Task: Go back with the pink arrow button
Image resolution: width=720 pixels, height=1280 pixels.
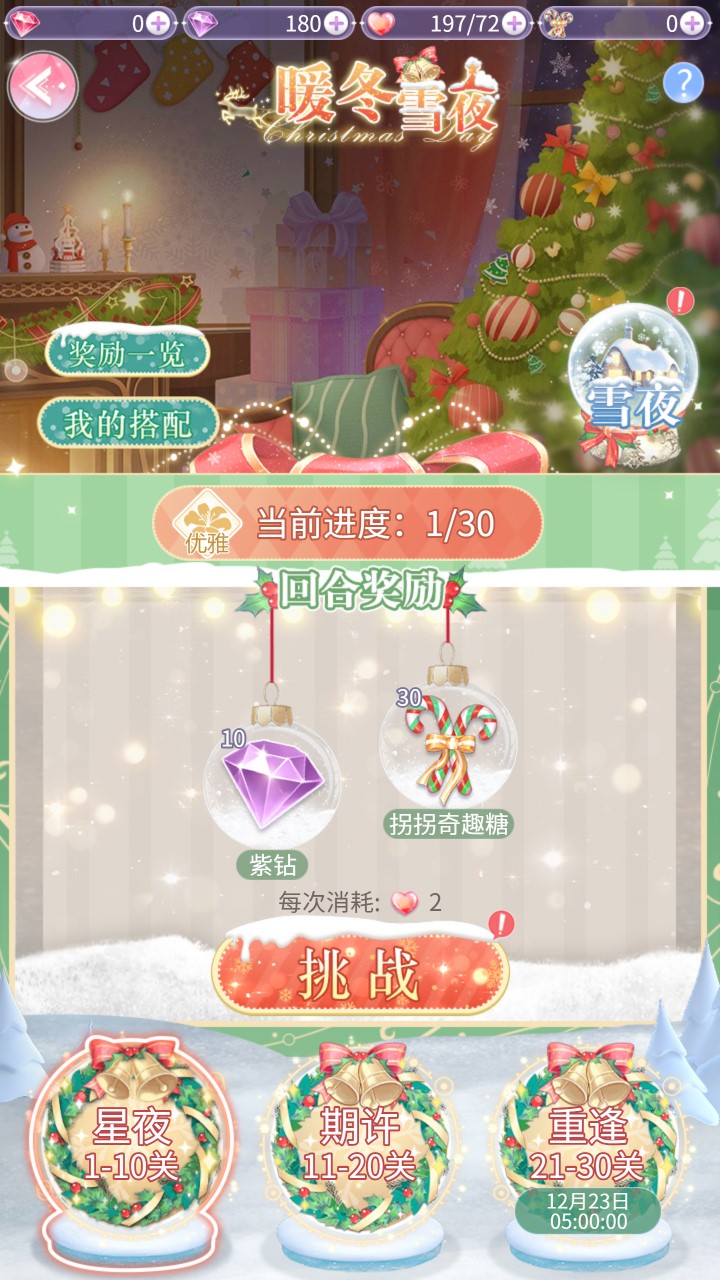Action: coord(42,87)
